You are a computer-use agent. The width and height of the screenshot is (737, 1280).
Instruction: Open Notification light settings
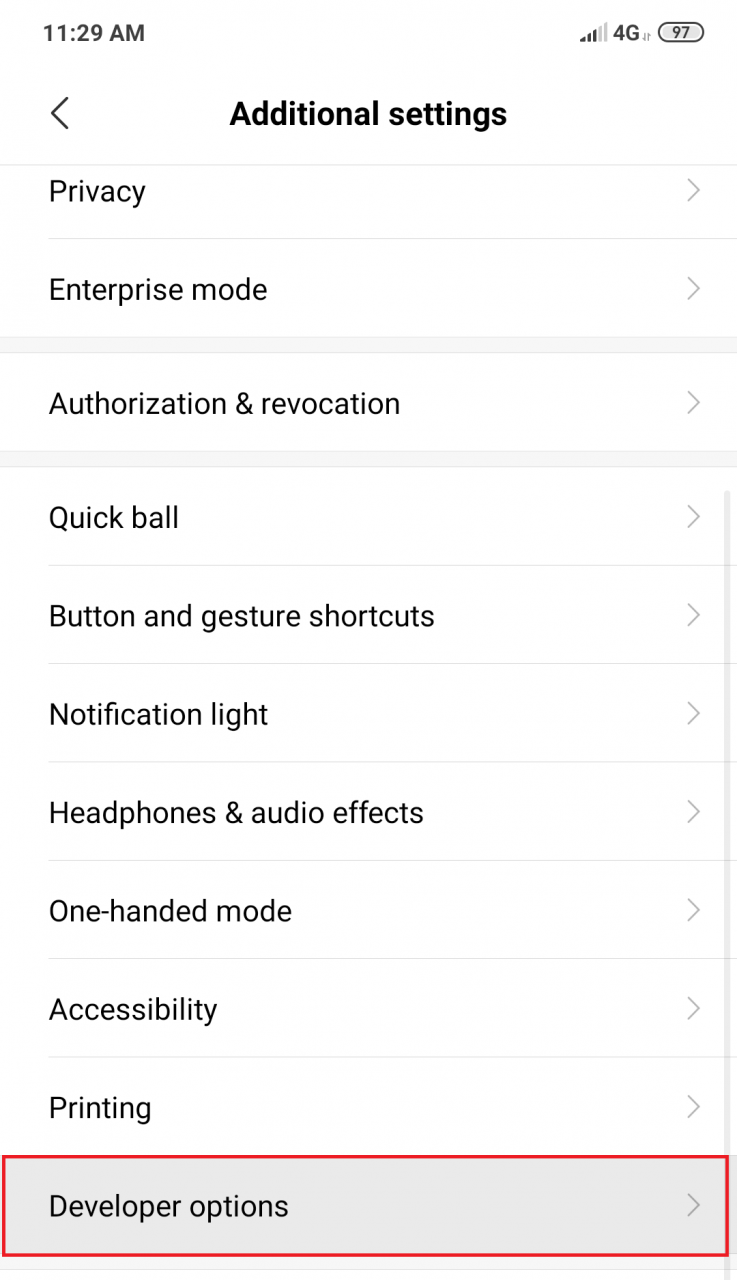[368, 714]
